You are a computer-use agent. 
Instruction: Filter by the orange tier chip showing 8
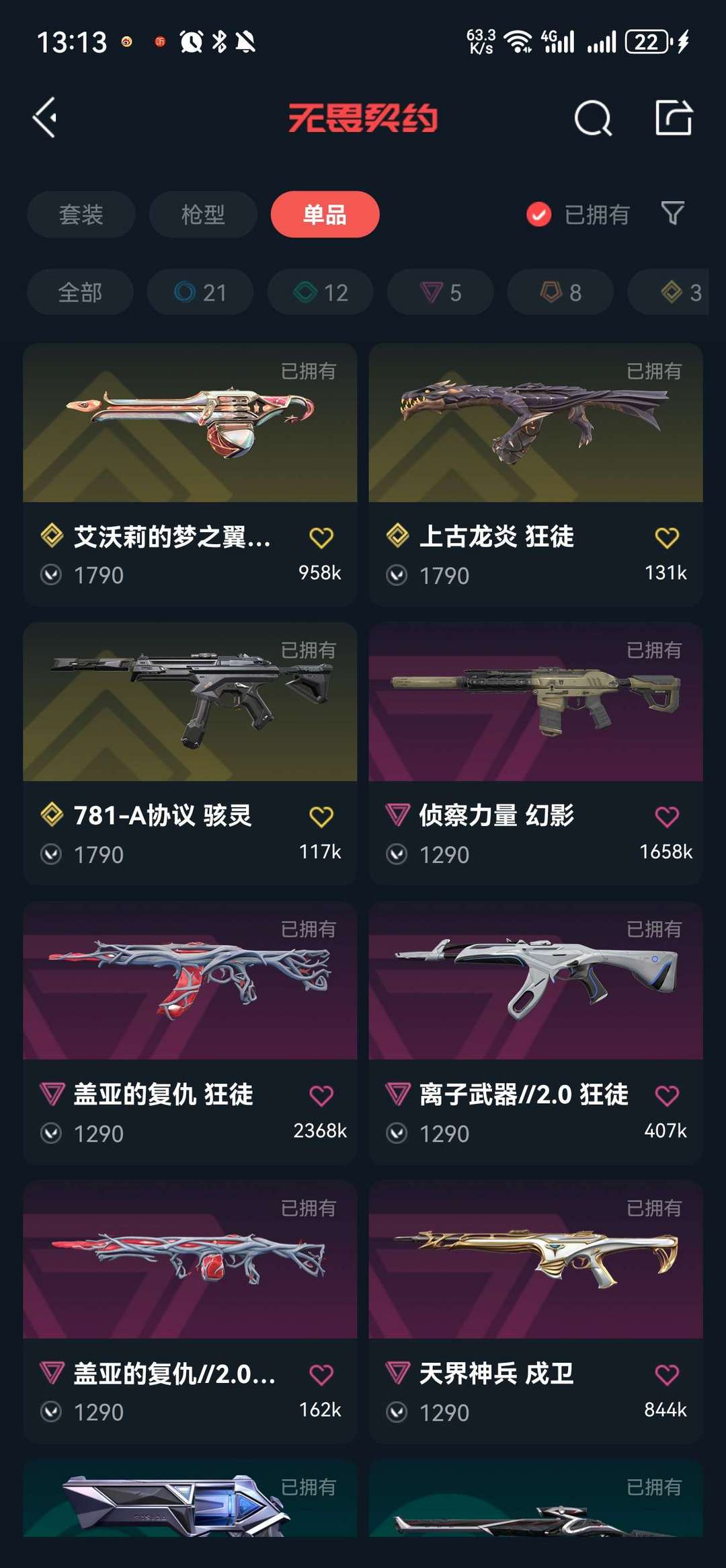click(x=561, y=292)
